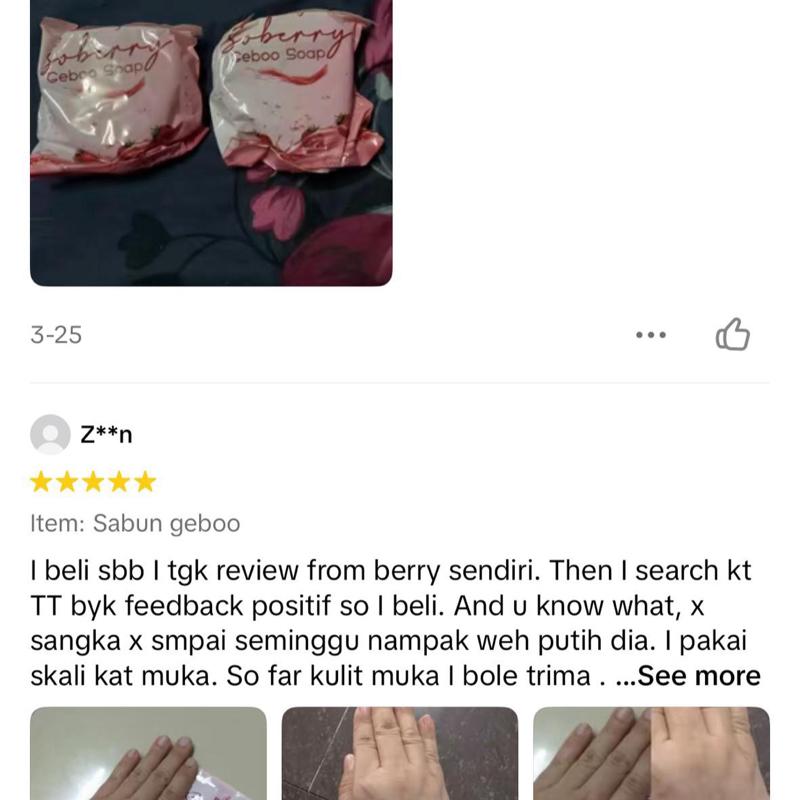Image resolution: width=800 pixels, height=800 pixels.
Task: Like the review dated 3-25
Action: [733, 336]
